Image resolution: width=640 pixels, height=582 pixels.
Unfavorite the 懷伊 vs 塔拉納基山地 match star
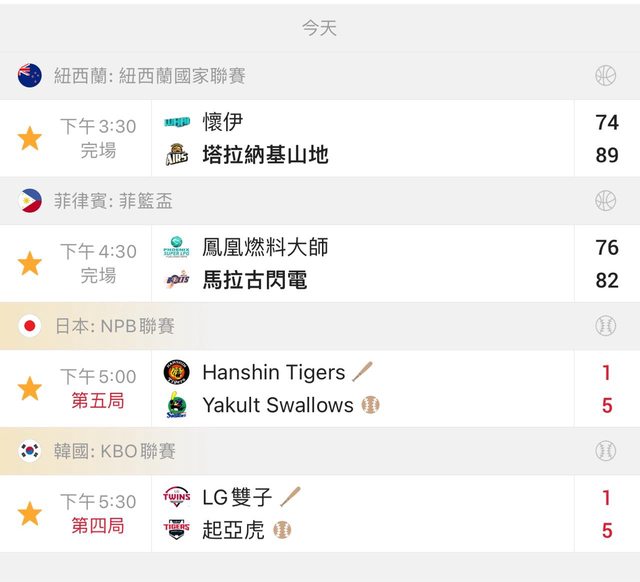pyautogui.click(x=30, y=139)
